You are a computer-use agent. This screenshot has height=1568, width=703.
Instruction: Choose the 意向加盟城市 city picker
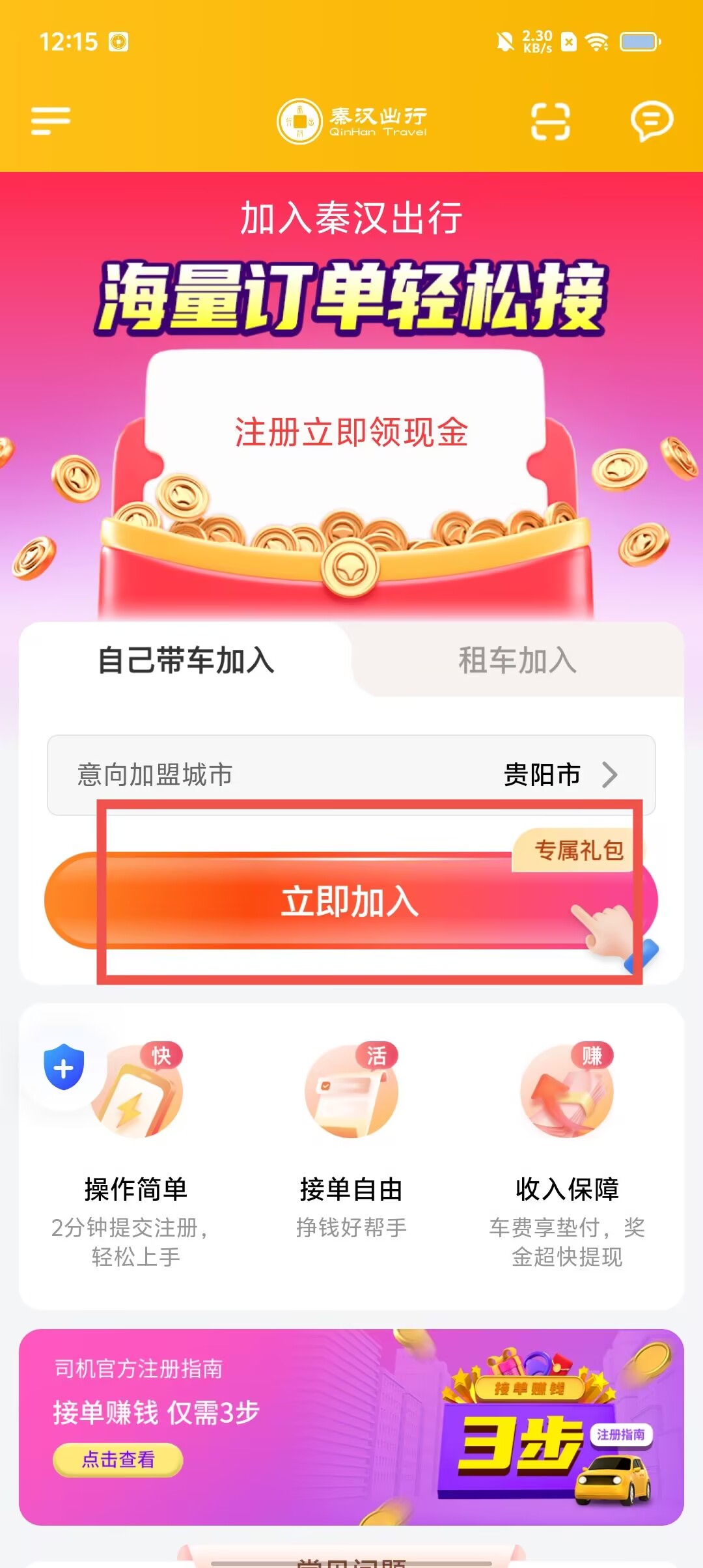pos(351,775)
